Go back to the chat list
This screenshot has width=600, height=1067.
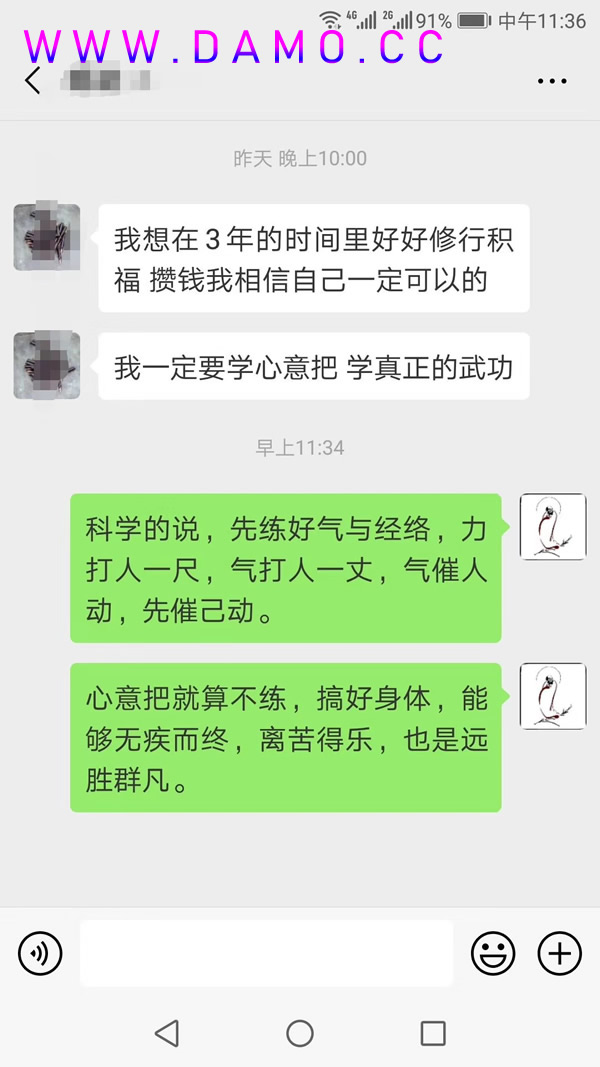(x=34, y=81)
